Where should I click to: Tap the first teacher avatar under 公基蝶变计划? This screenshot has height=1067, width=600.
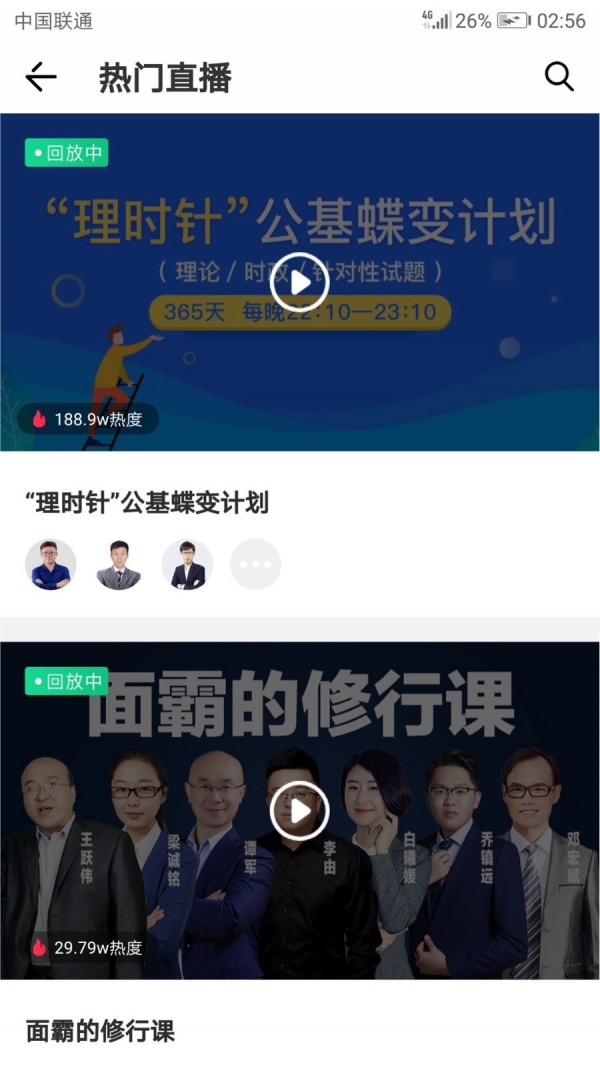click(50, 565)
